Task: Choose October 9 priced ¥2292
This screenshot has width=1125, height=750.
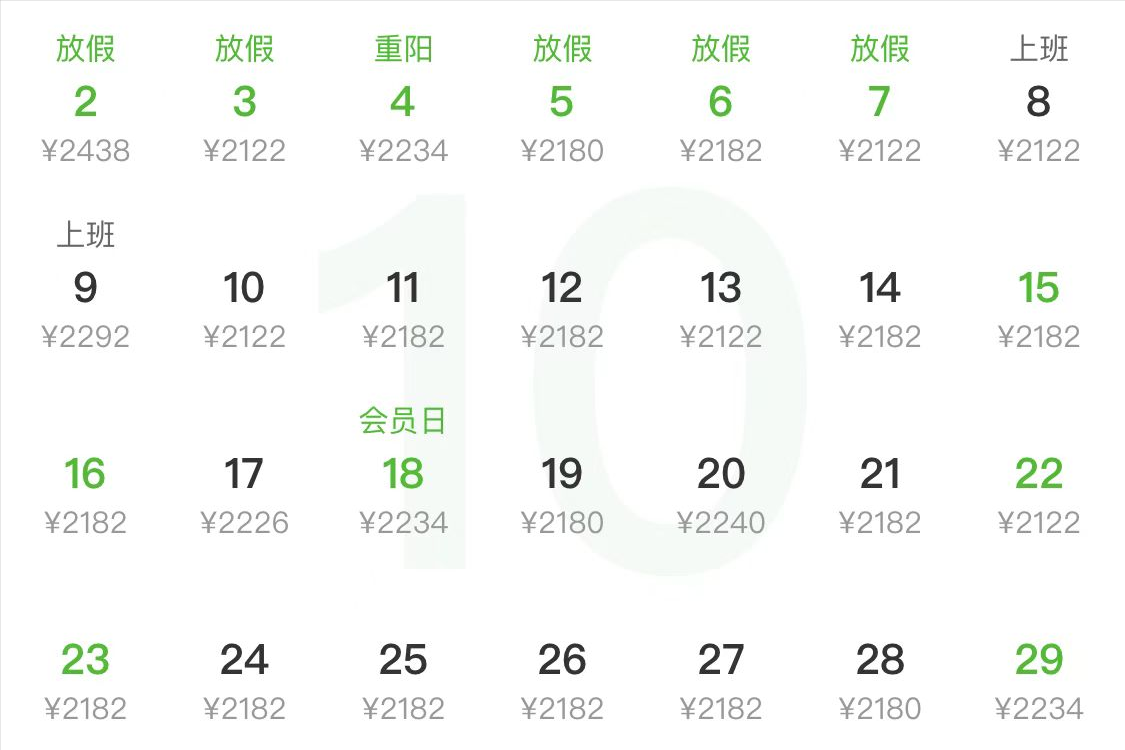Action: coord(85,289)
